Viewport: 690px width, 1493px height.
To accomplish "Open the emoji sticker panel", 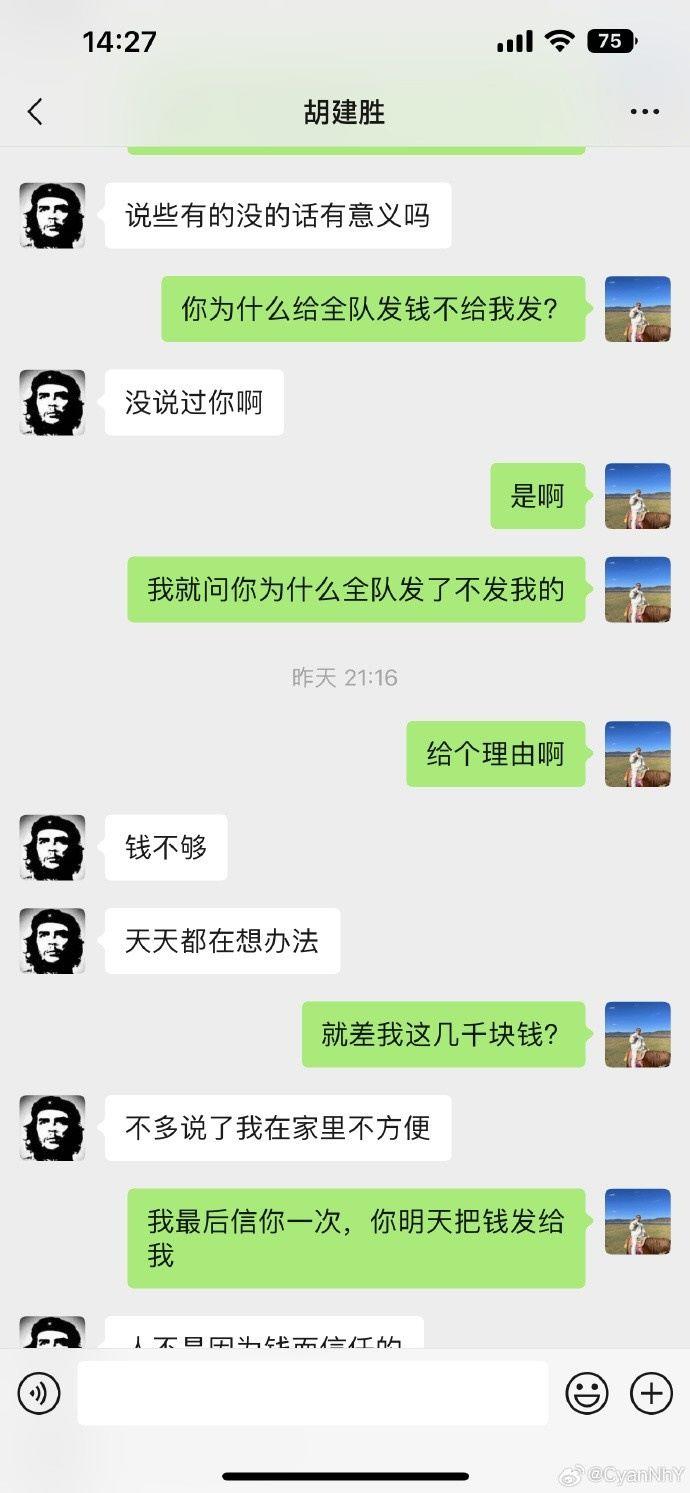I will [587, 1392].
